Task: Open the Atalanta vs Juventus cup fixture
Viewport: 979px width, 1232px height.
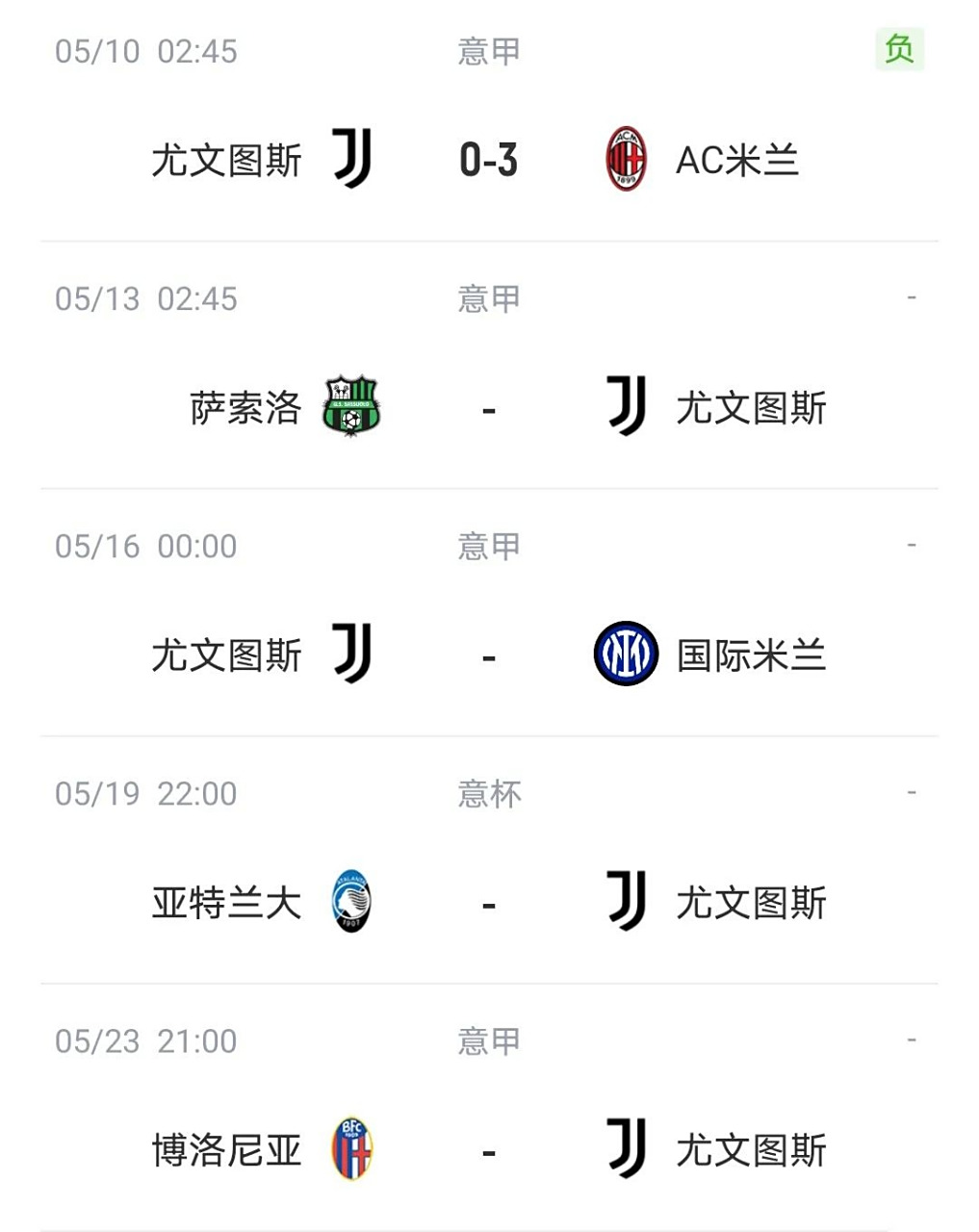Action: (x=488, y=903)
